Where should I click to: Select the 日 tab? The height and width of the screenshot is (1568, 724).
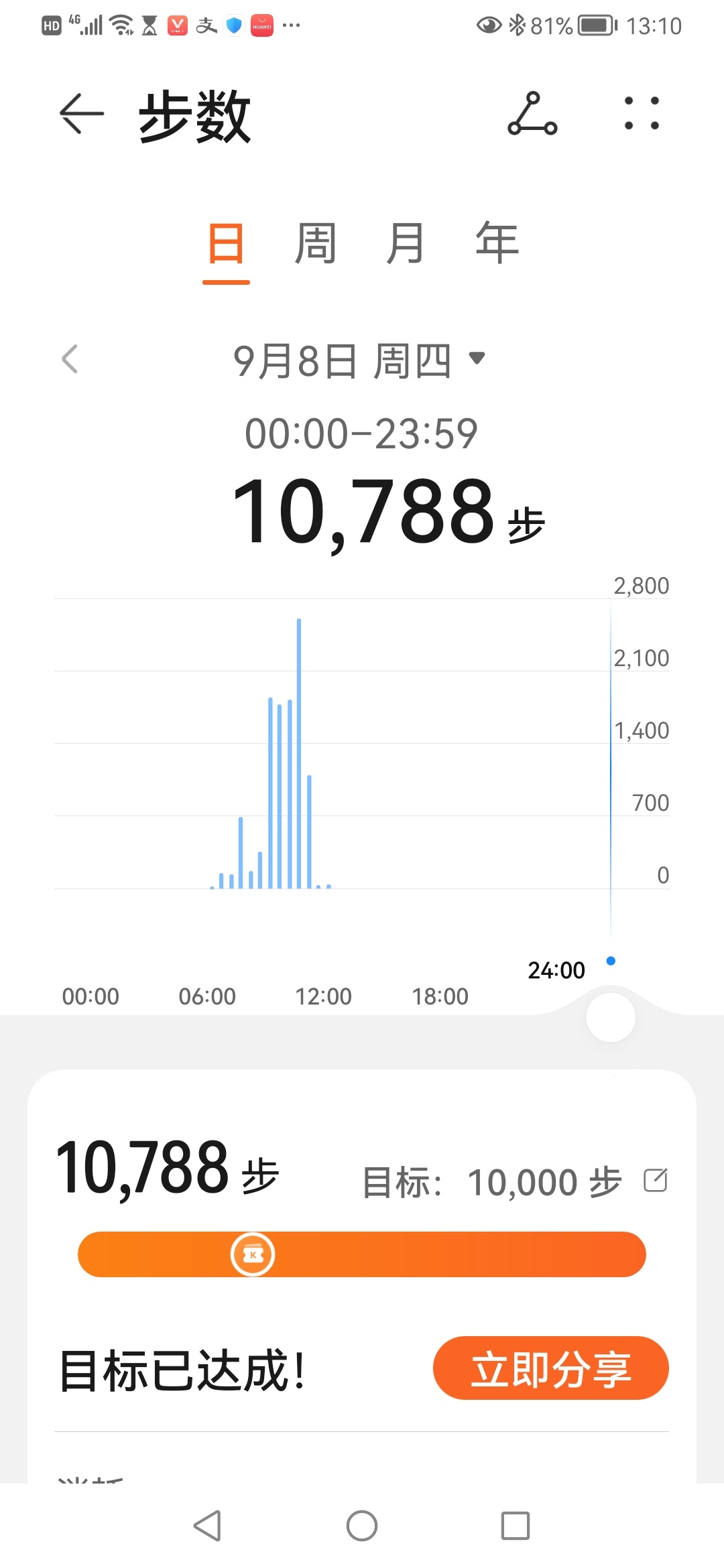point(226,245)
